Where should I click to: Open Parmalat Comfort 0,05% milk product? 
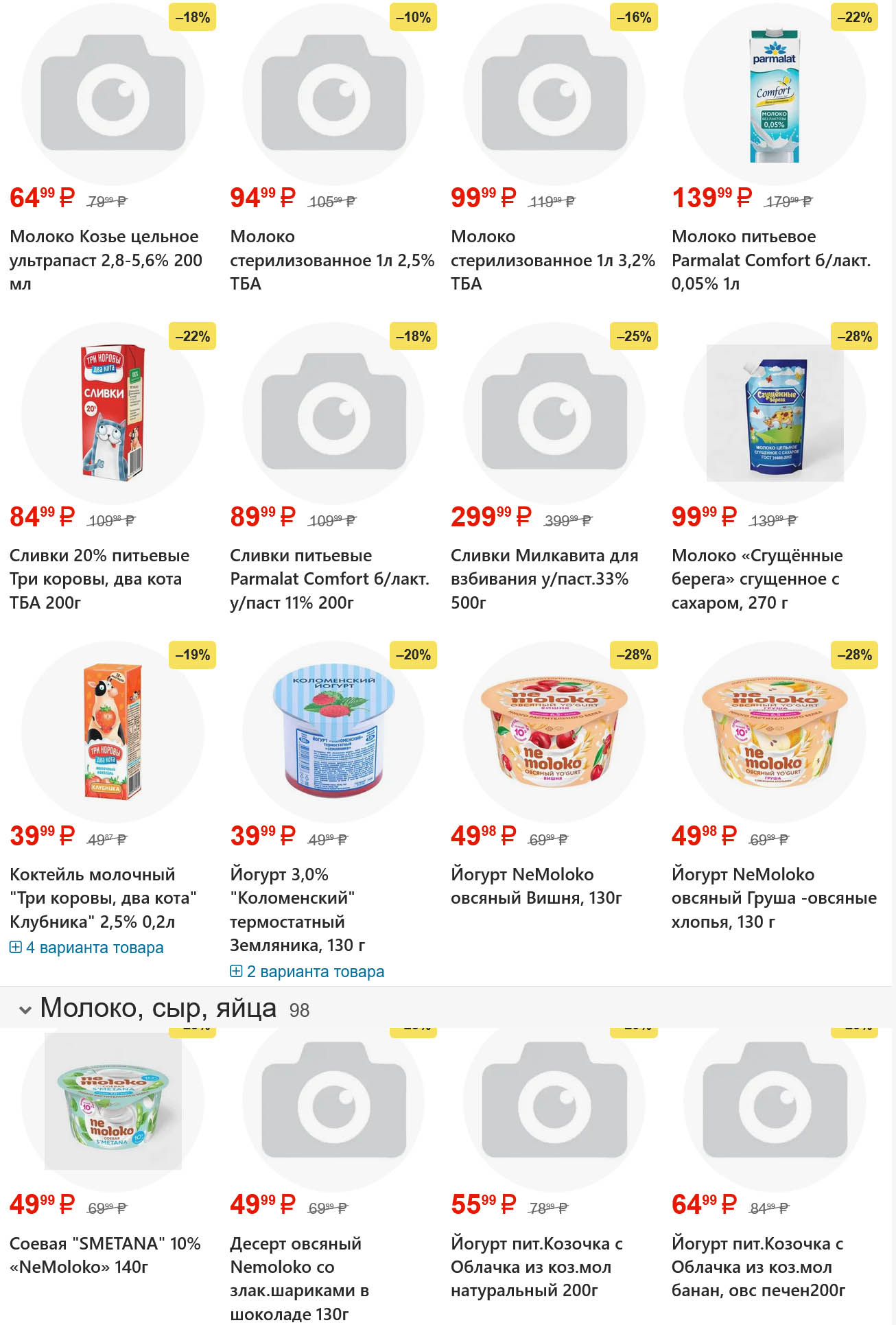(770, 260)
